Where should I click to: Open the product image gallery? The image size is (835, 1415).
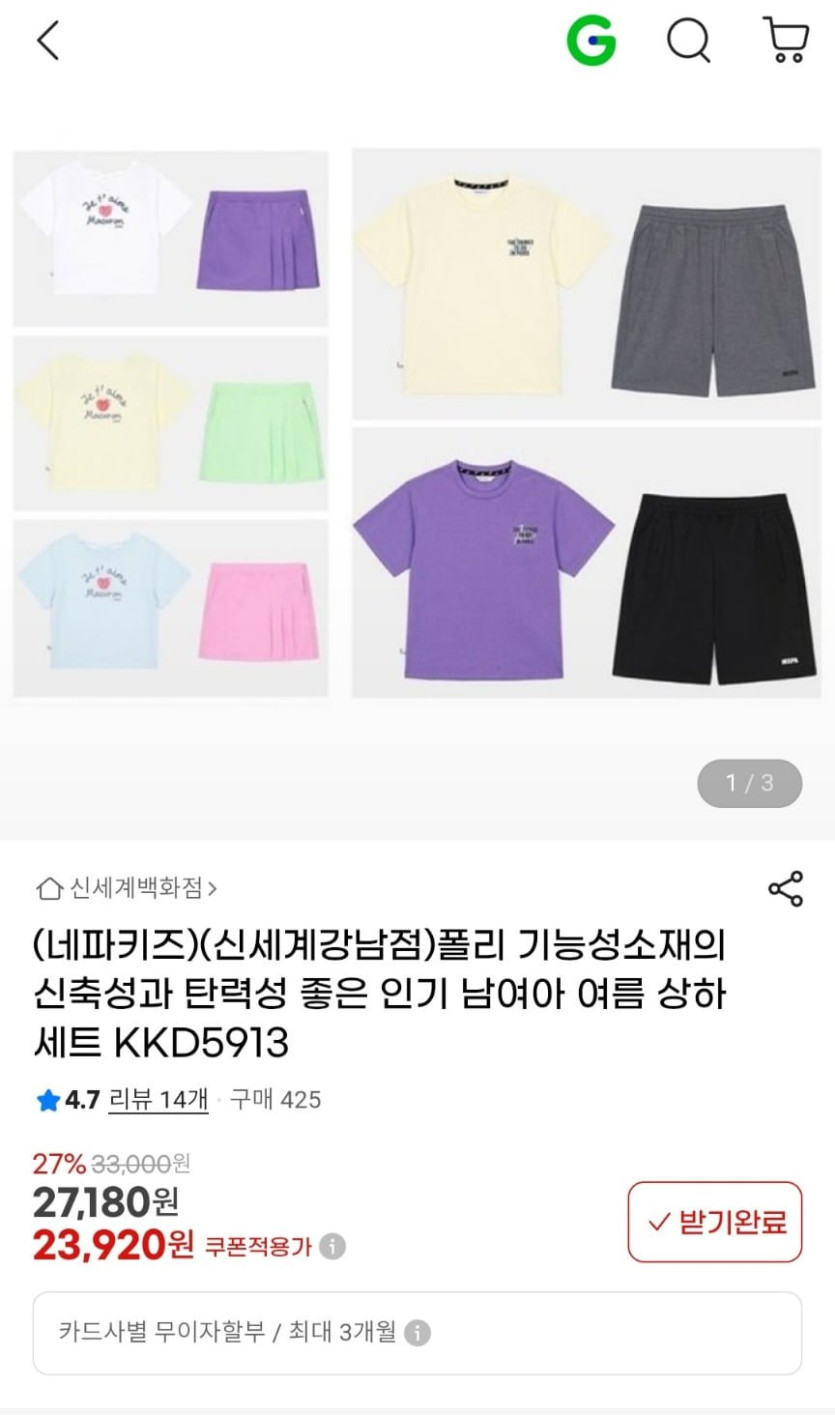[x=417, y=423]
